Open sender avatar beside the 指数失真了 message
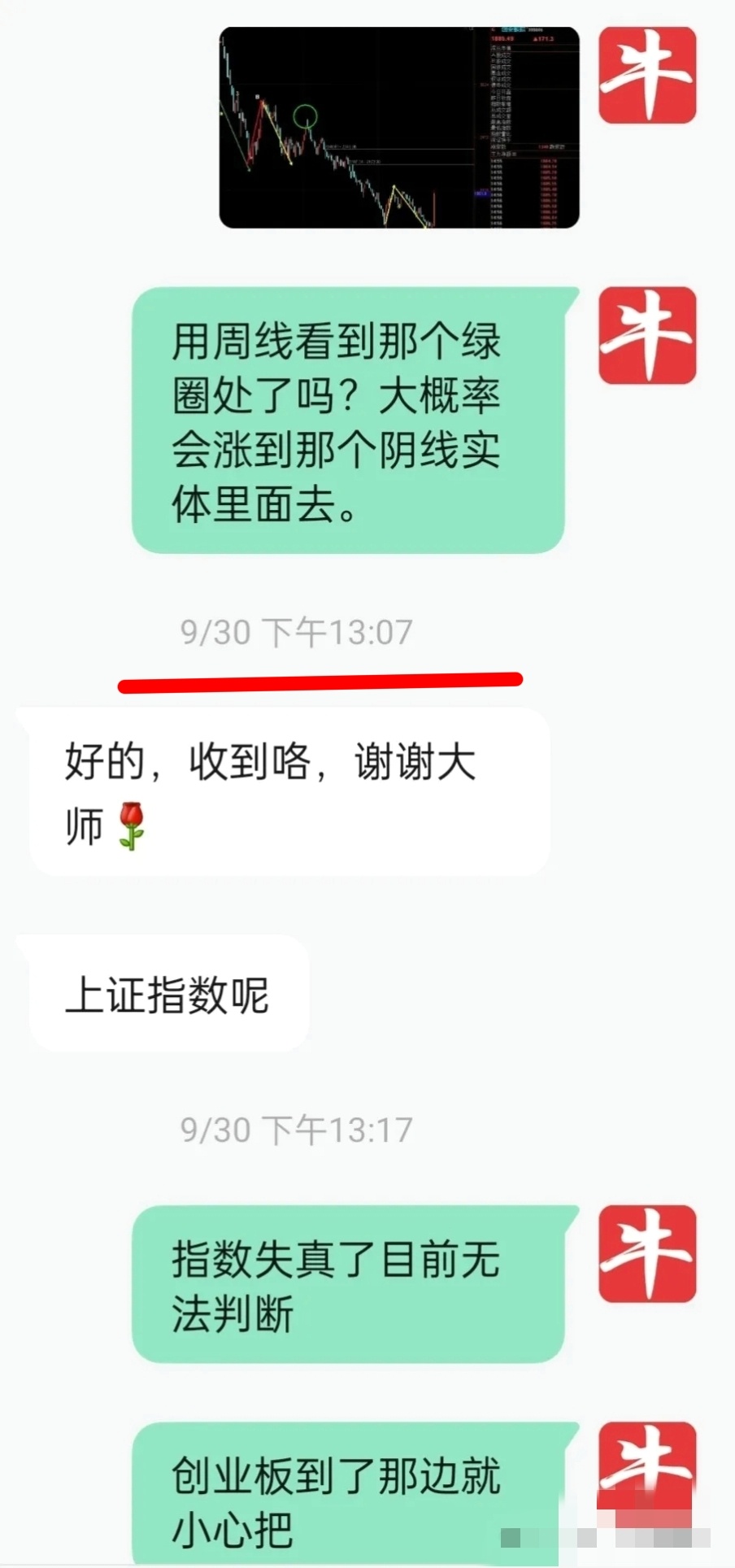Viewport: 735px width, 1568px height. pos(647,1253)
